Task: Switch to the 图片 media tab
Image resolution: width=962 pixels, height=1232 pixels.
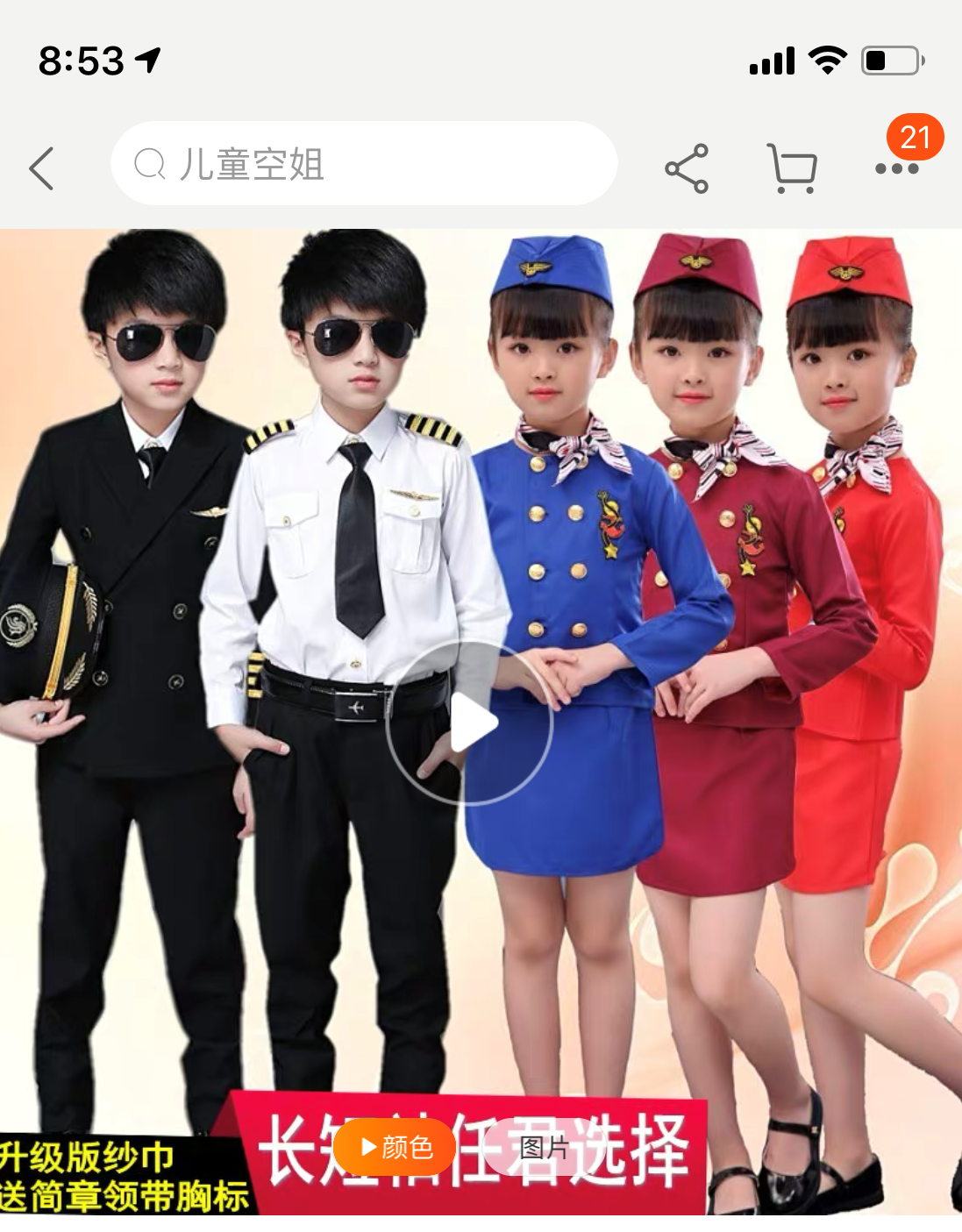Action: [545, 1147]
